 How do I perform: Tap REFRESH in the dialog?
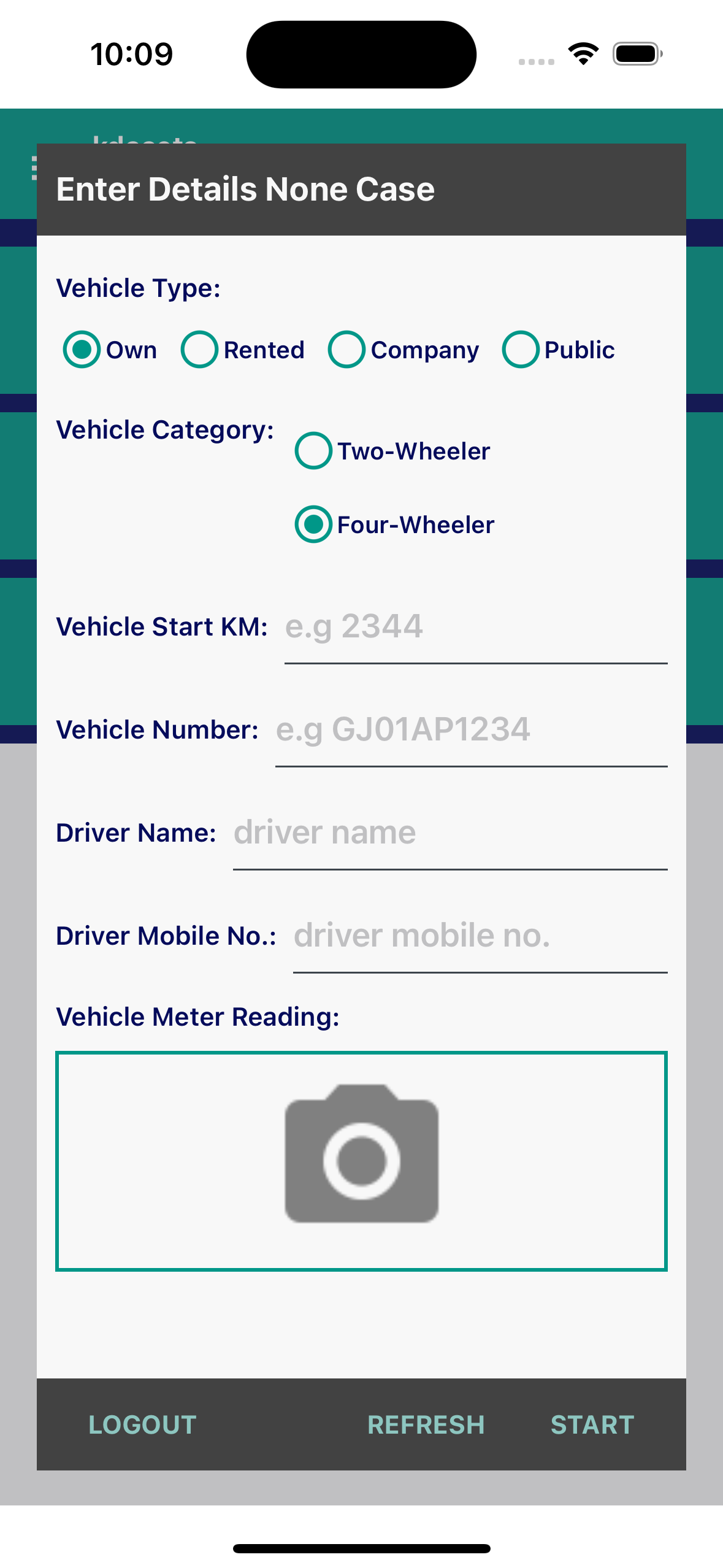(x=426, y=1424)
